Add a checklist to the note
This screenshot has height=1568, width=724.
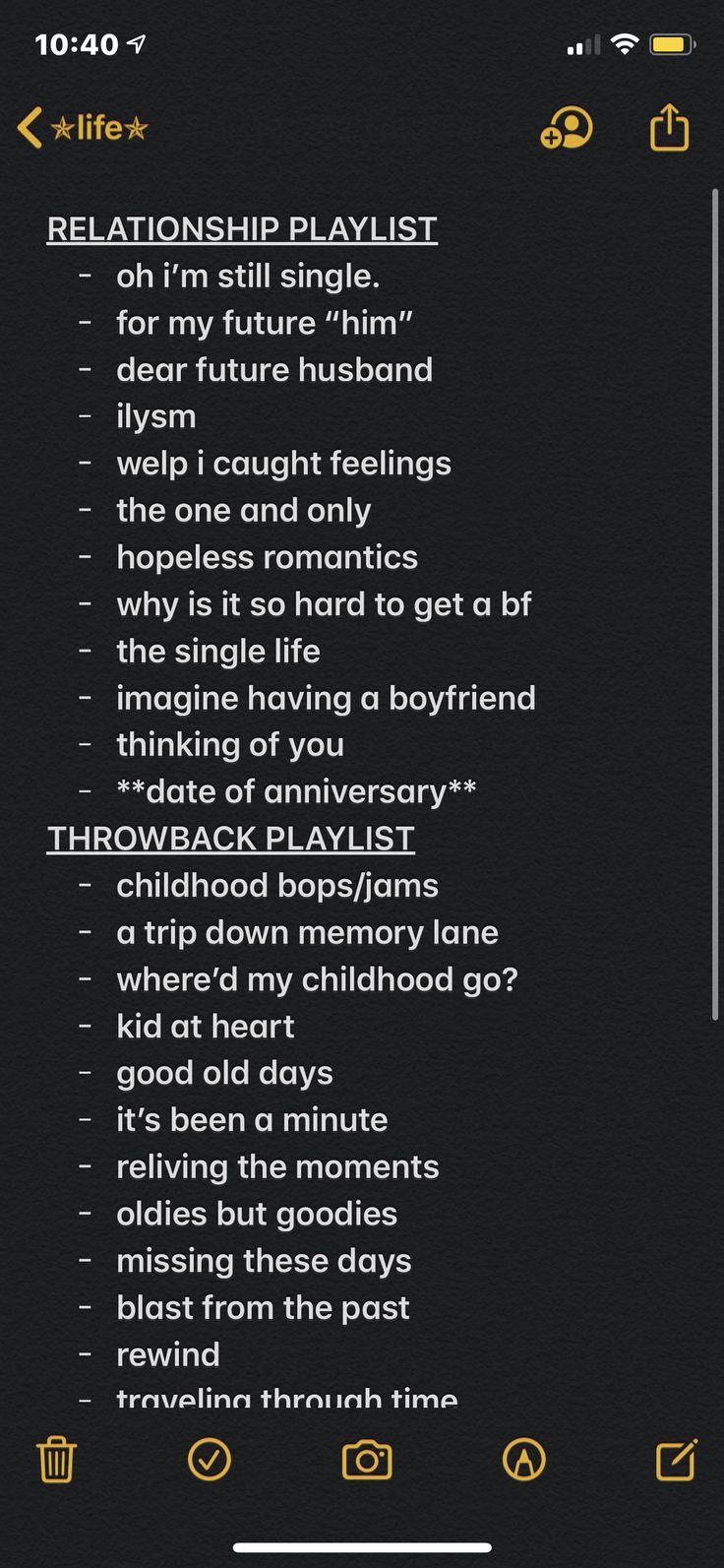click(x=210, y=1460)
